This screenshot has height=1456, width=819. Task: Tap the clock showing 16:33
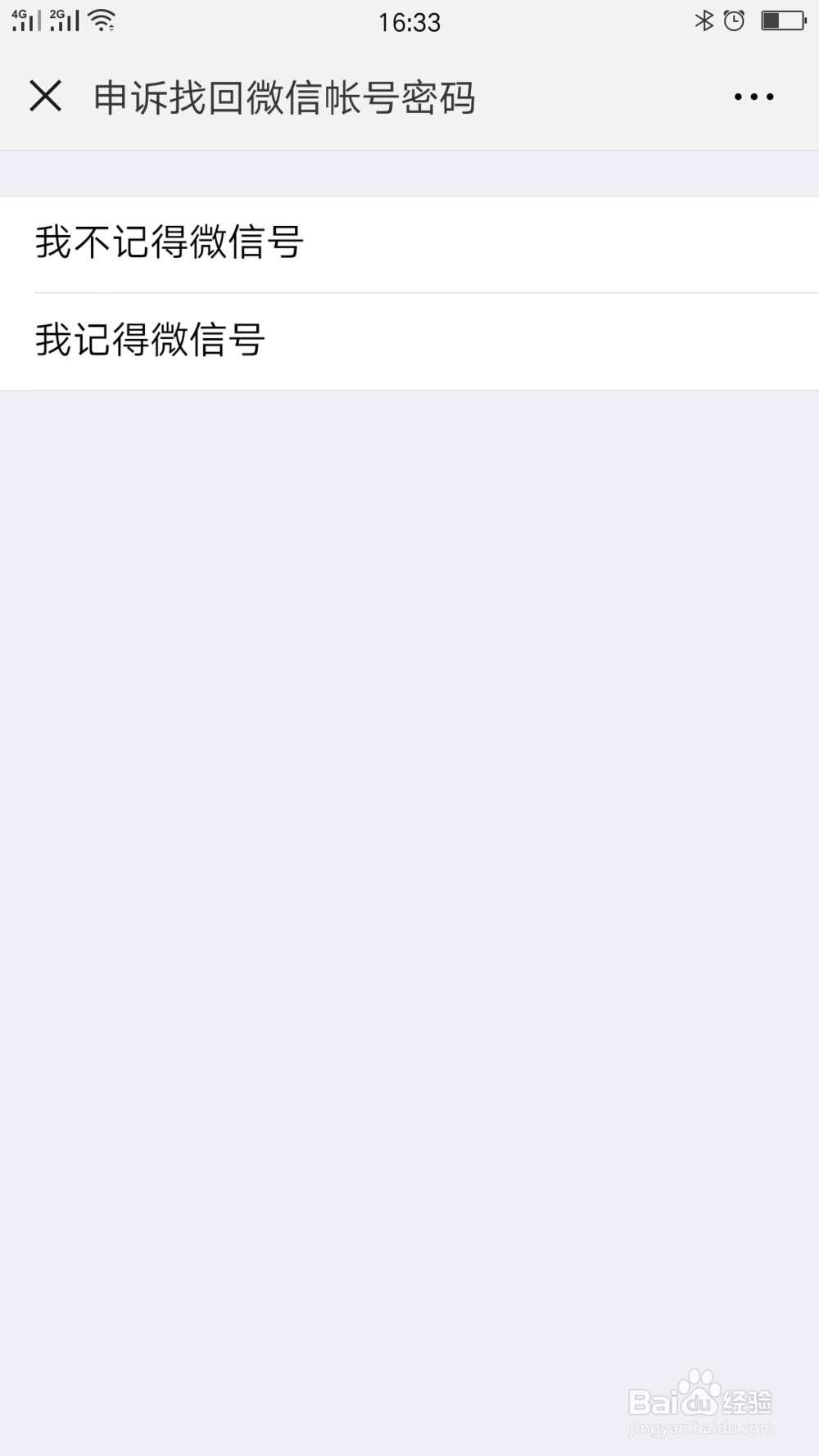[x=409, y=21]
